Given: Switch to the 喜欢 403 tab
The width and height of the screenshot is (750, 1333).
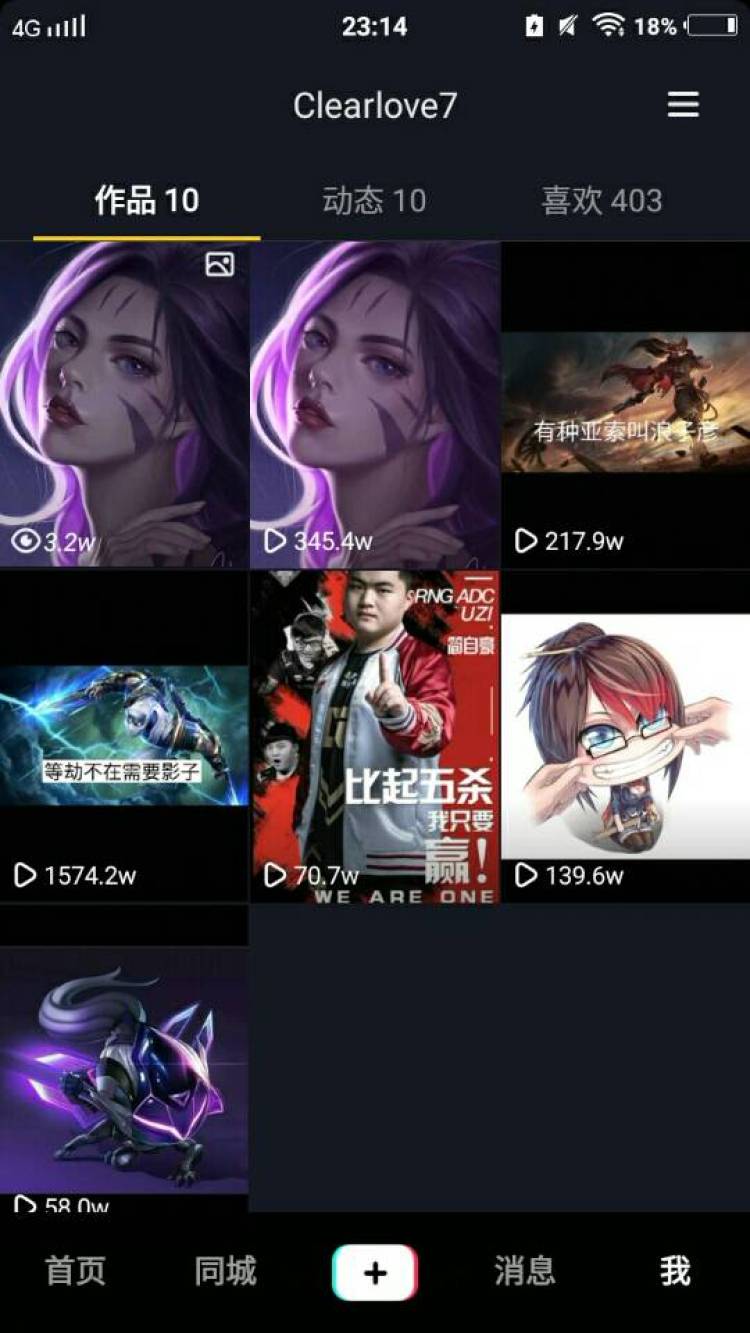Looking at the screenshot, I should click(x=601, y=201).
